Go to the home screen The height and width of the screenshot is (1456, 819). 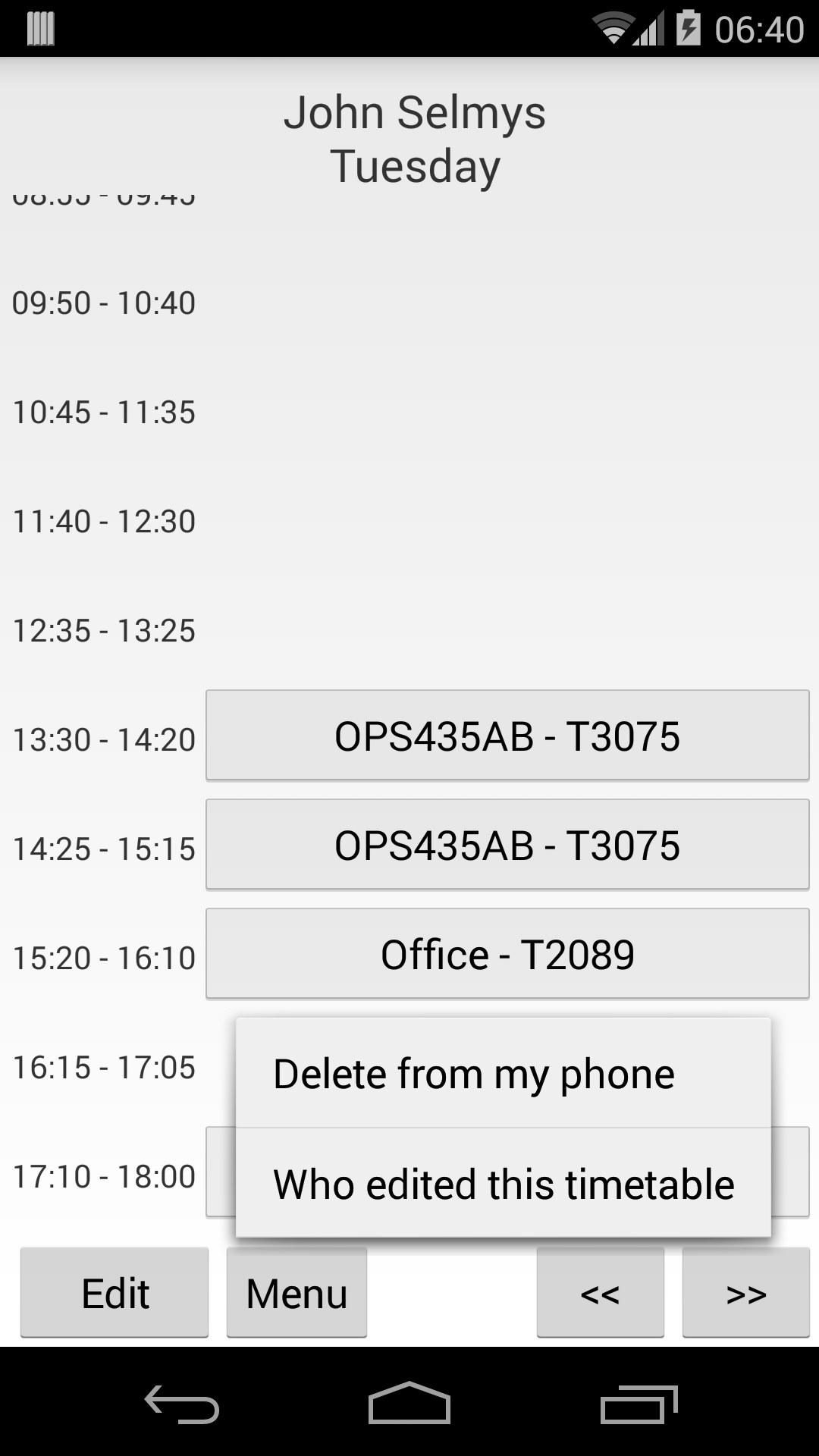pos(409,1403)
